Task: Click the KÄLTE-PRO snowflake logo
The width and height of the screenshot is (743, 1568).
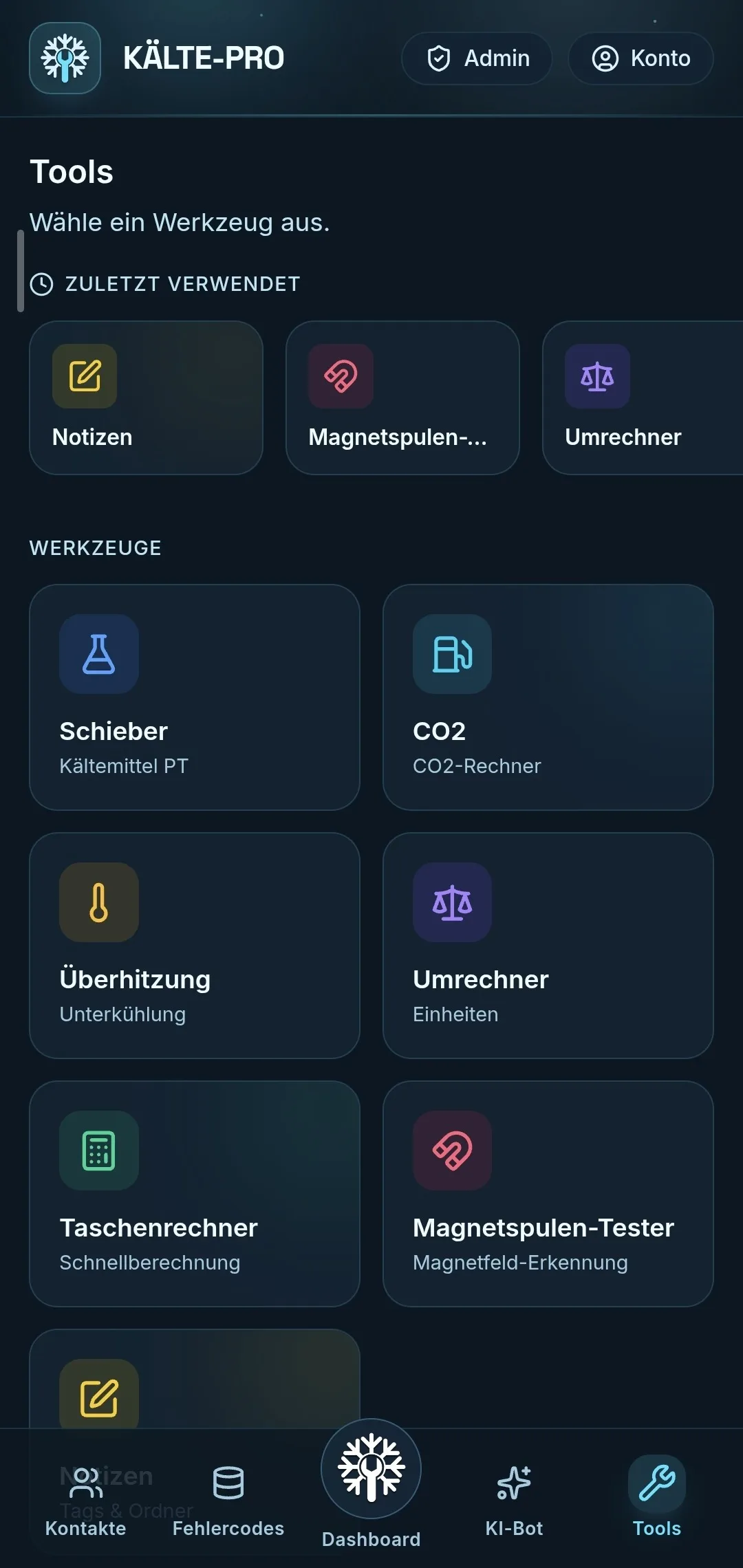Action: click(65, 58)
